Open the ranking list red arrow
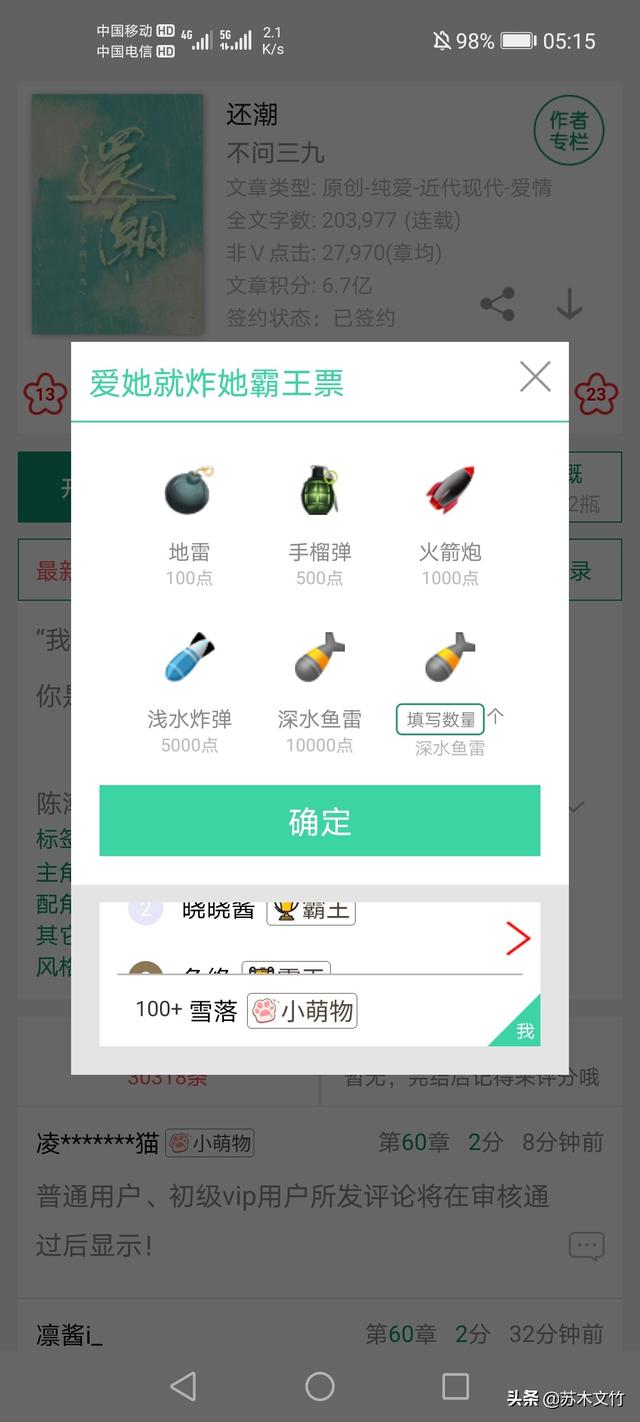 coord(517,938)
